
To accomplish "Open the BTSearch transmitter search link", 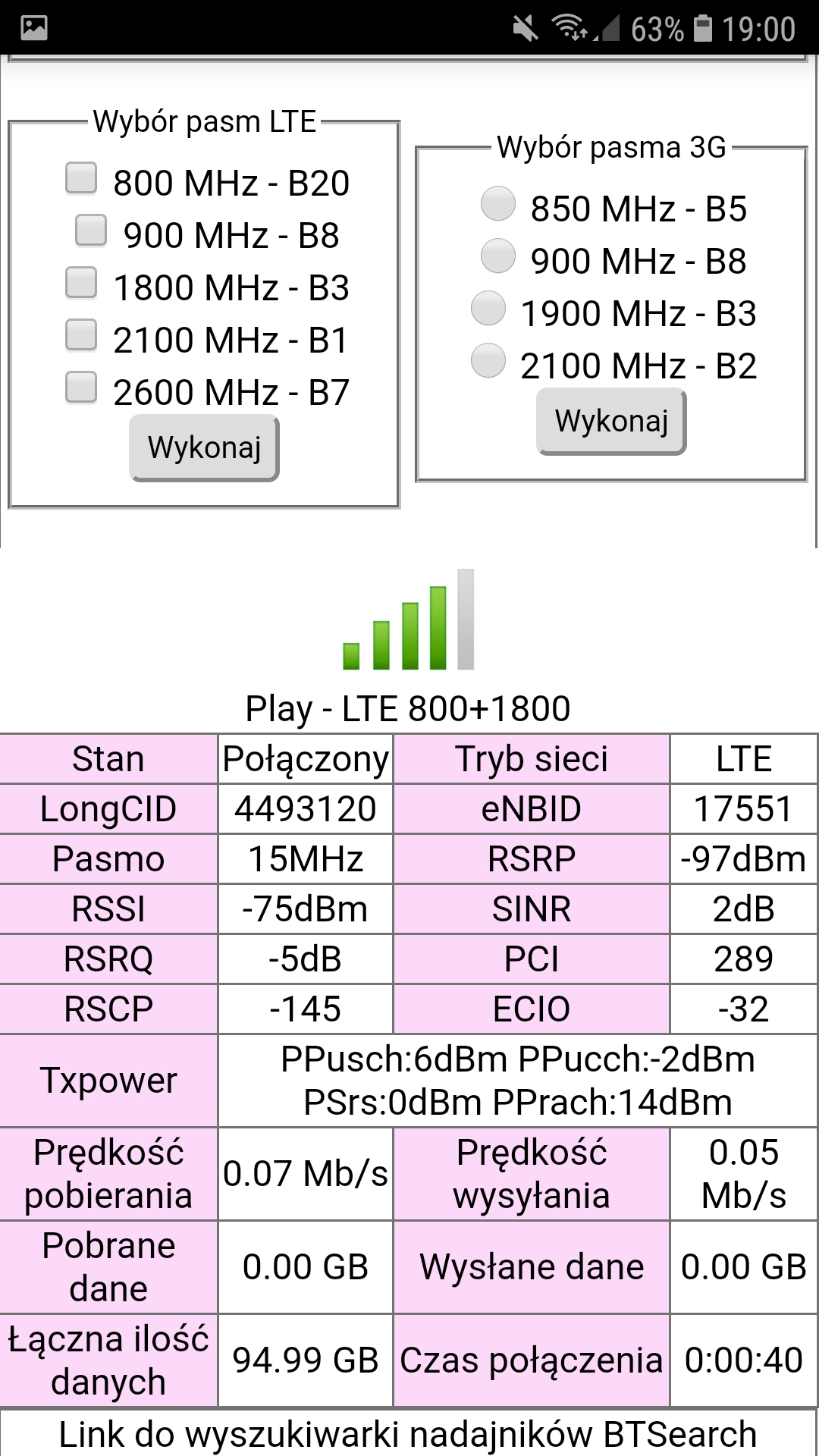I will pyautogui.click(x=408, y=1434).
